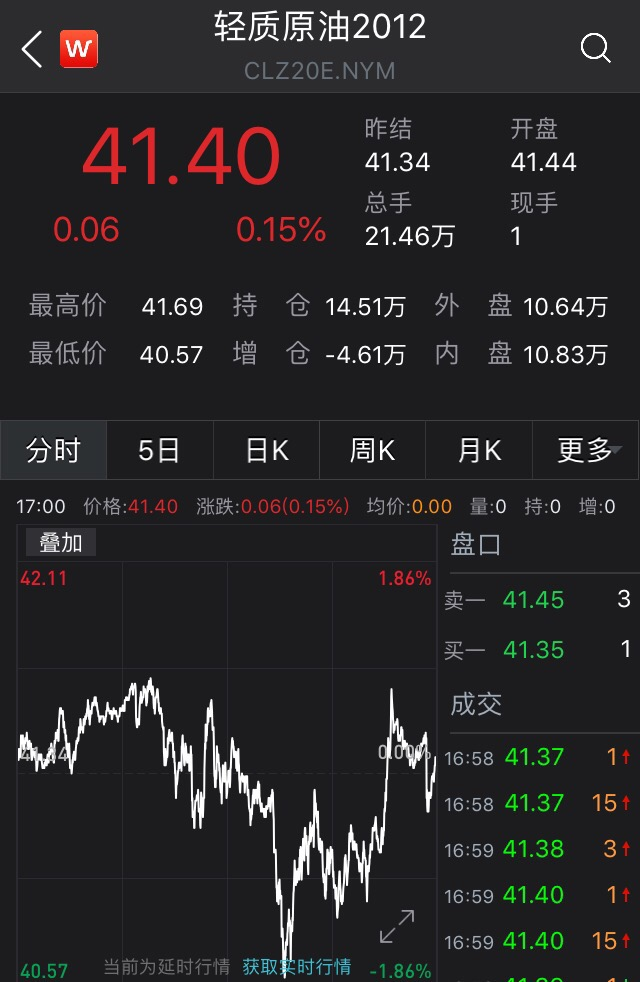
Task: Tap the 叠加 overlay button
Action: pos(61,543)
